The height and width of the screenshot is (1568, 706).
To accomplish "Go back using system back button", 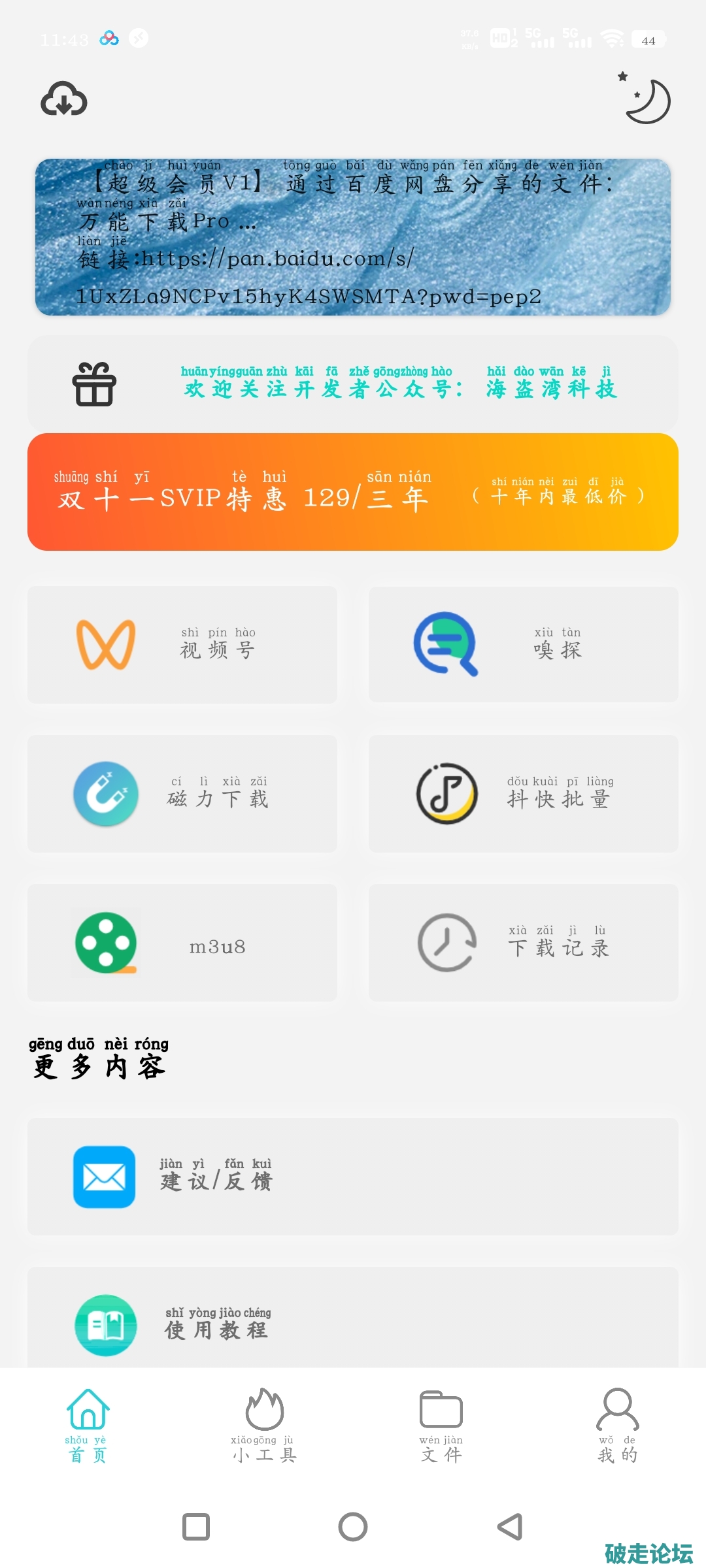I will [x=510, y=1527].
